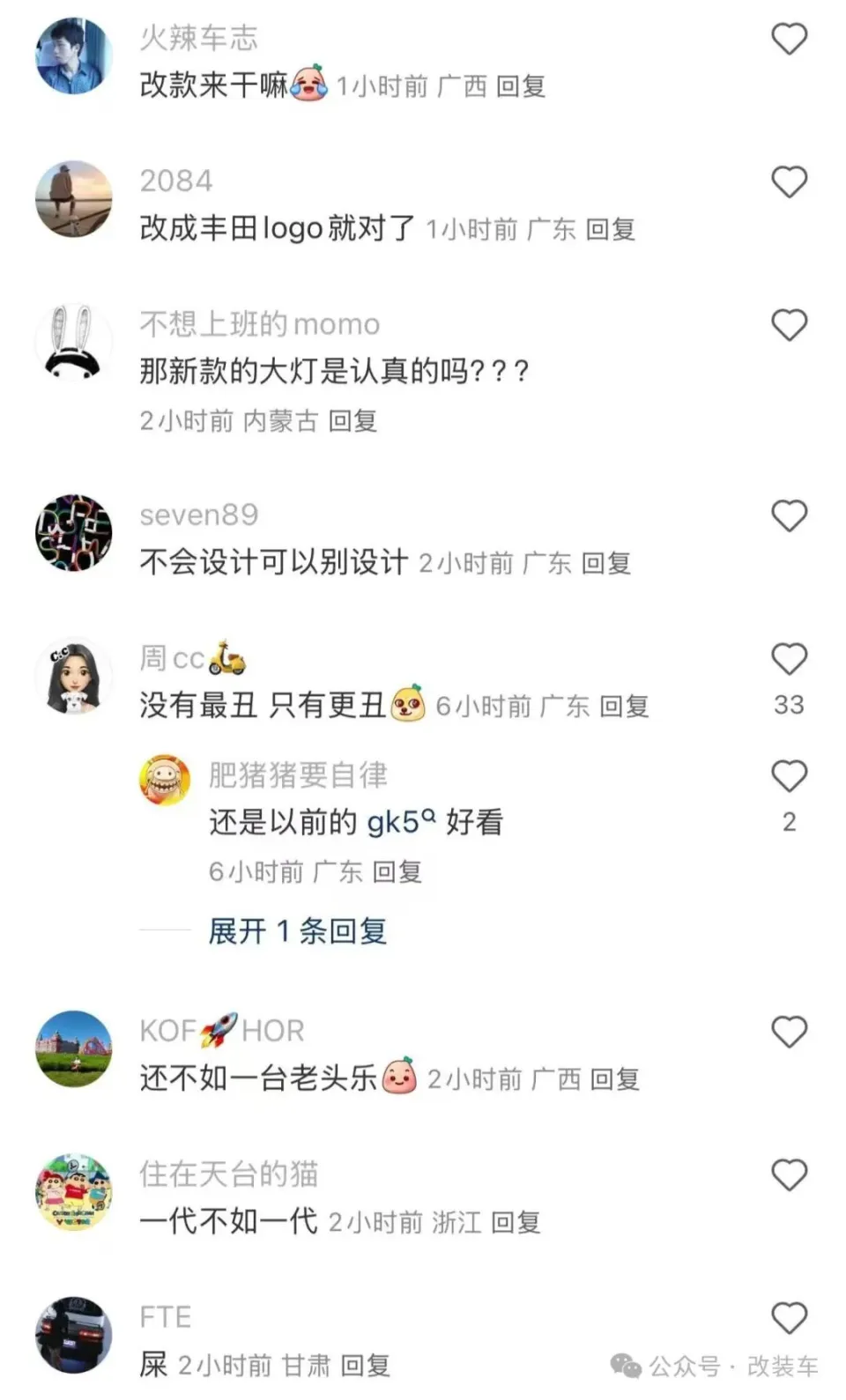
Task: Open 周cc's profile avatar
Action: 74,676
